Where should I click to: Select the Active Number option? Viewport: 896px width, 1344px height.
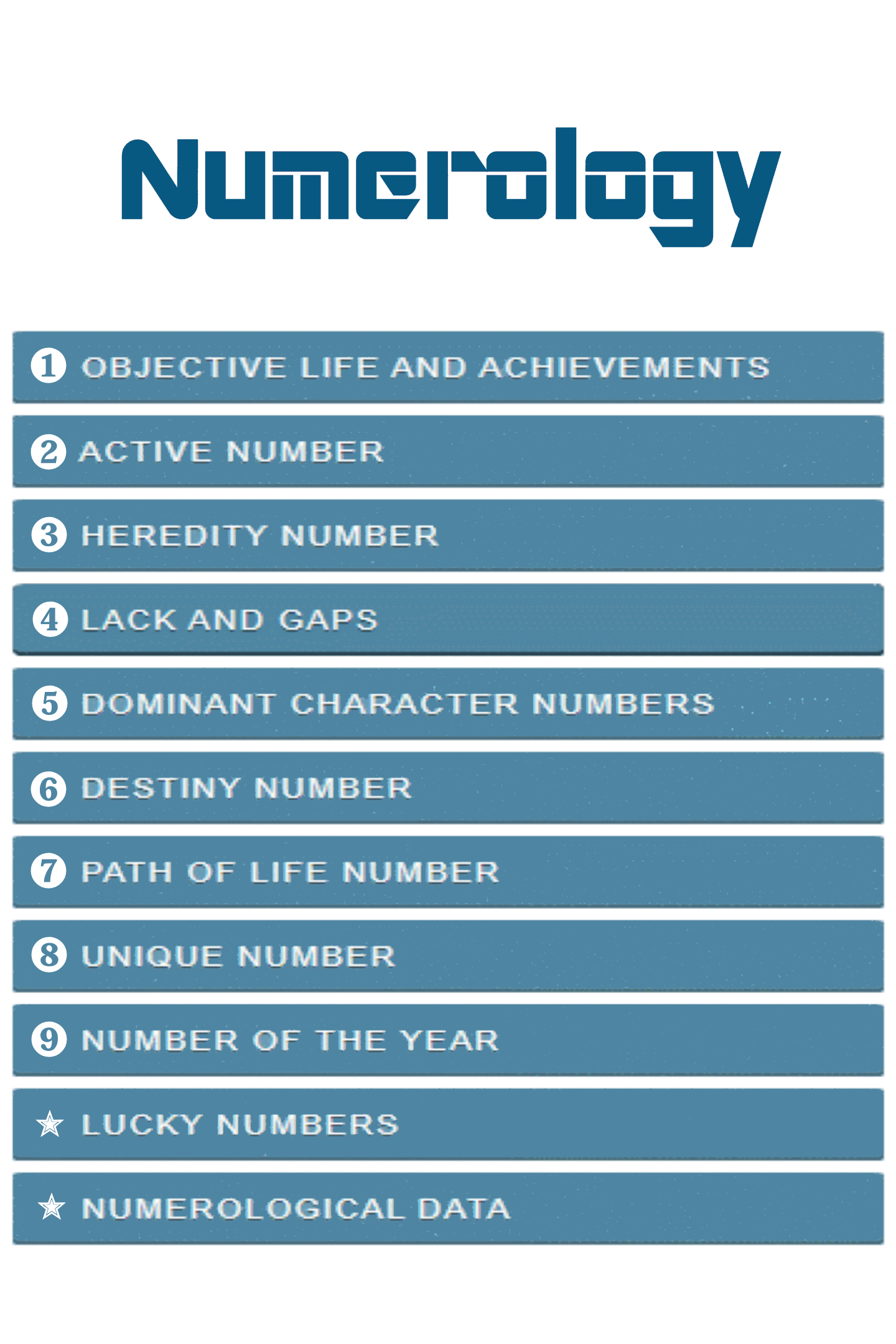point(448,451)
